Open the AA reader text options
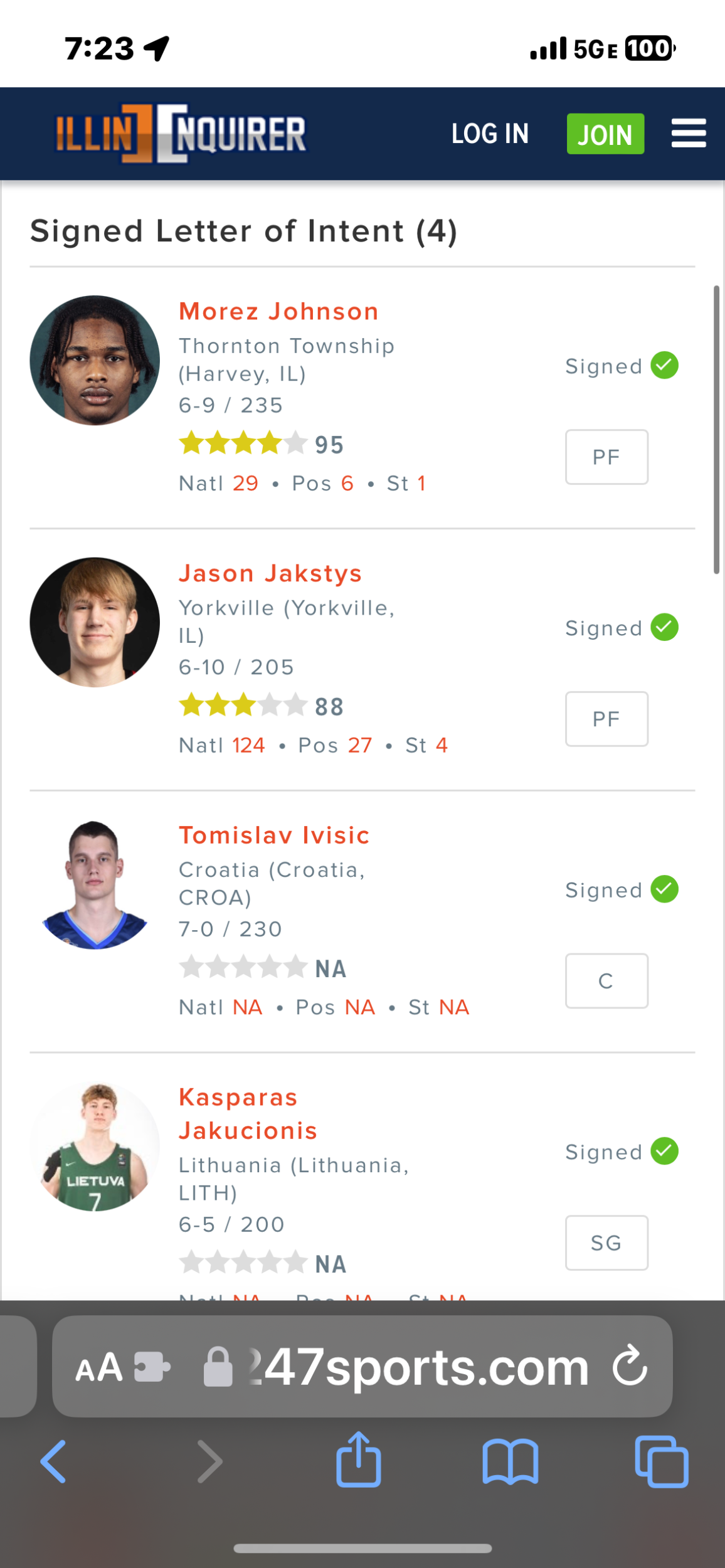The image size is (725, 1568). pyautogui.click(x=98, y=1369)
